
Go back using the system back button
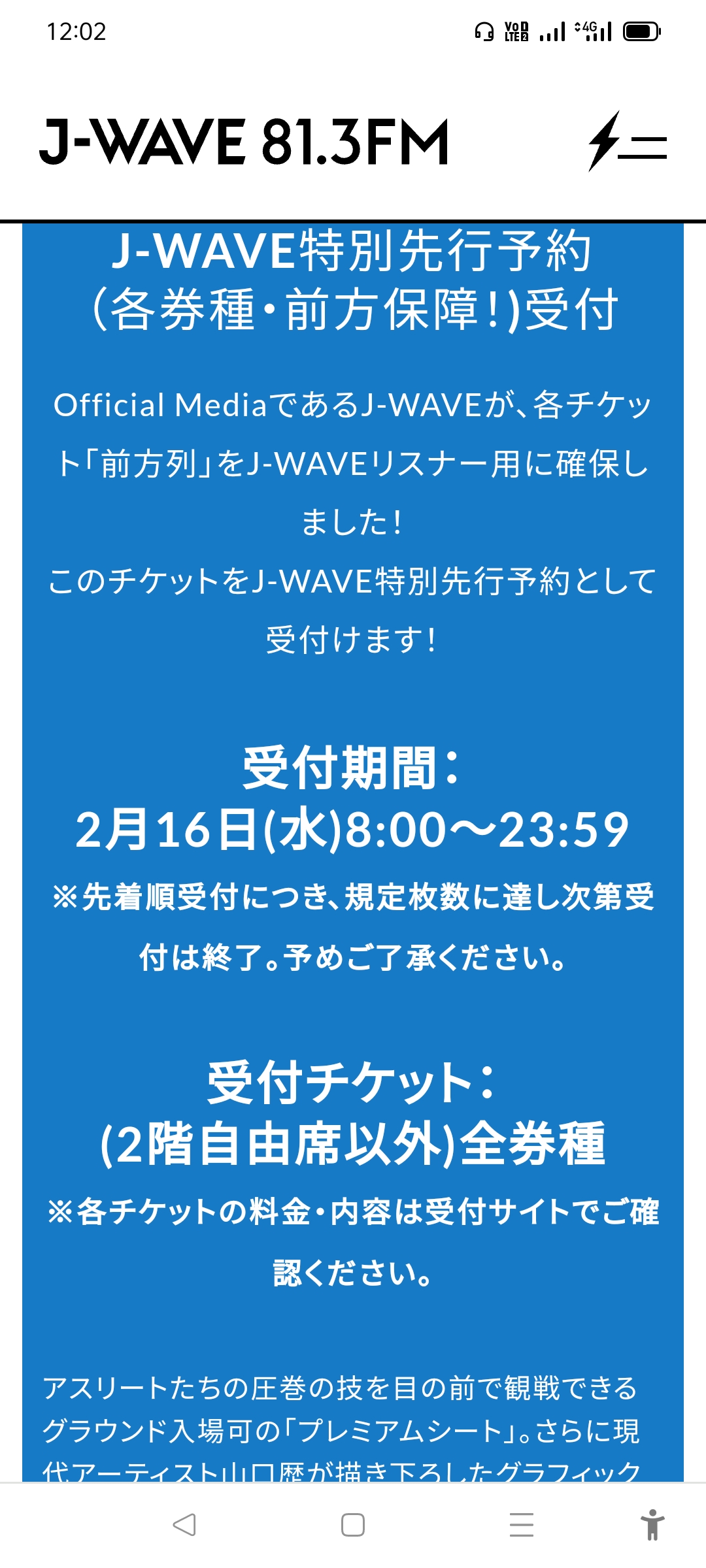pyautogui.click(x=184, y=1525)
